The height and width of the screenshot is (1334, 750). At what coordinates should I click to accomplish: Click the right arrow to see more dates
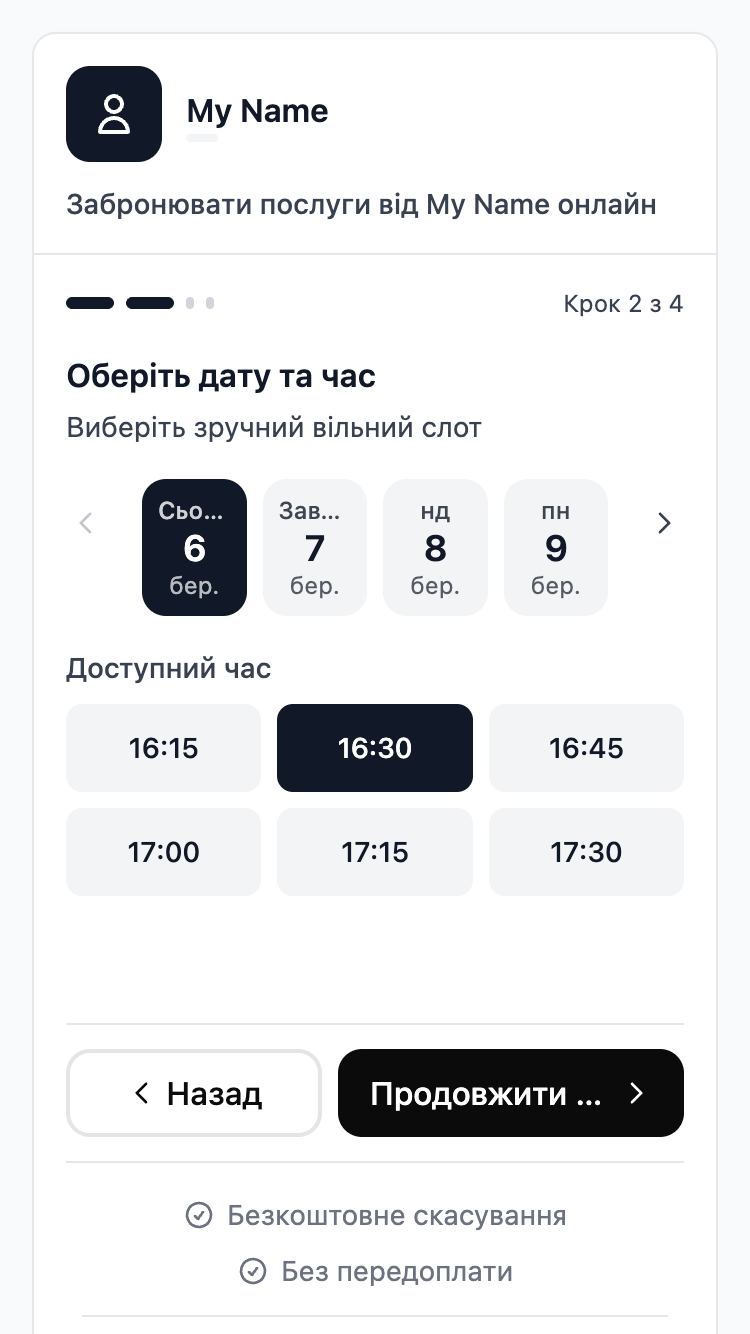point(664,523)
